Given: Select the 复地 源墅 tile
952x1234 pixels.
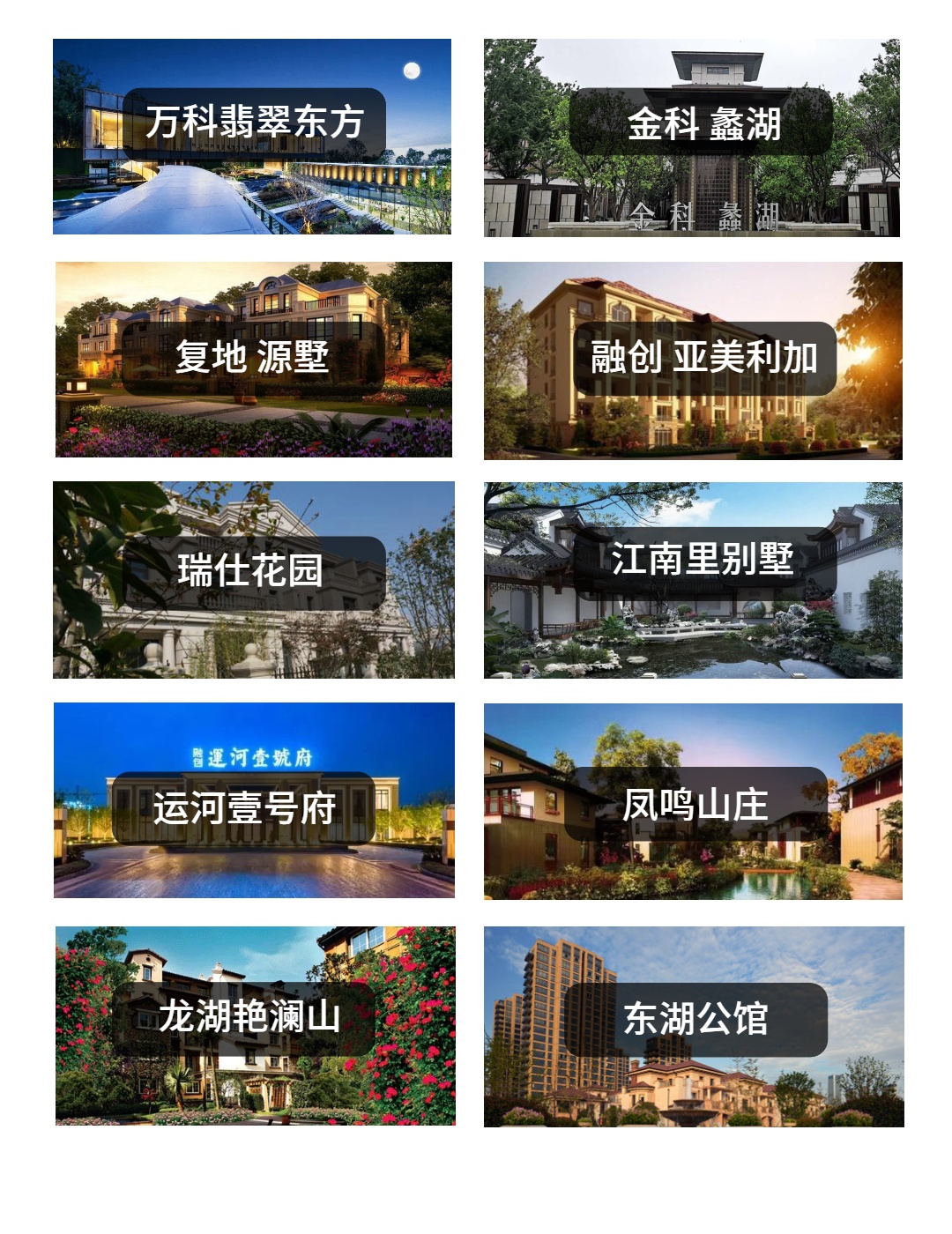Looking at the screenshot, I should 253,359.
